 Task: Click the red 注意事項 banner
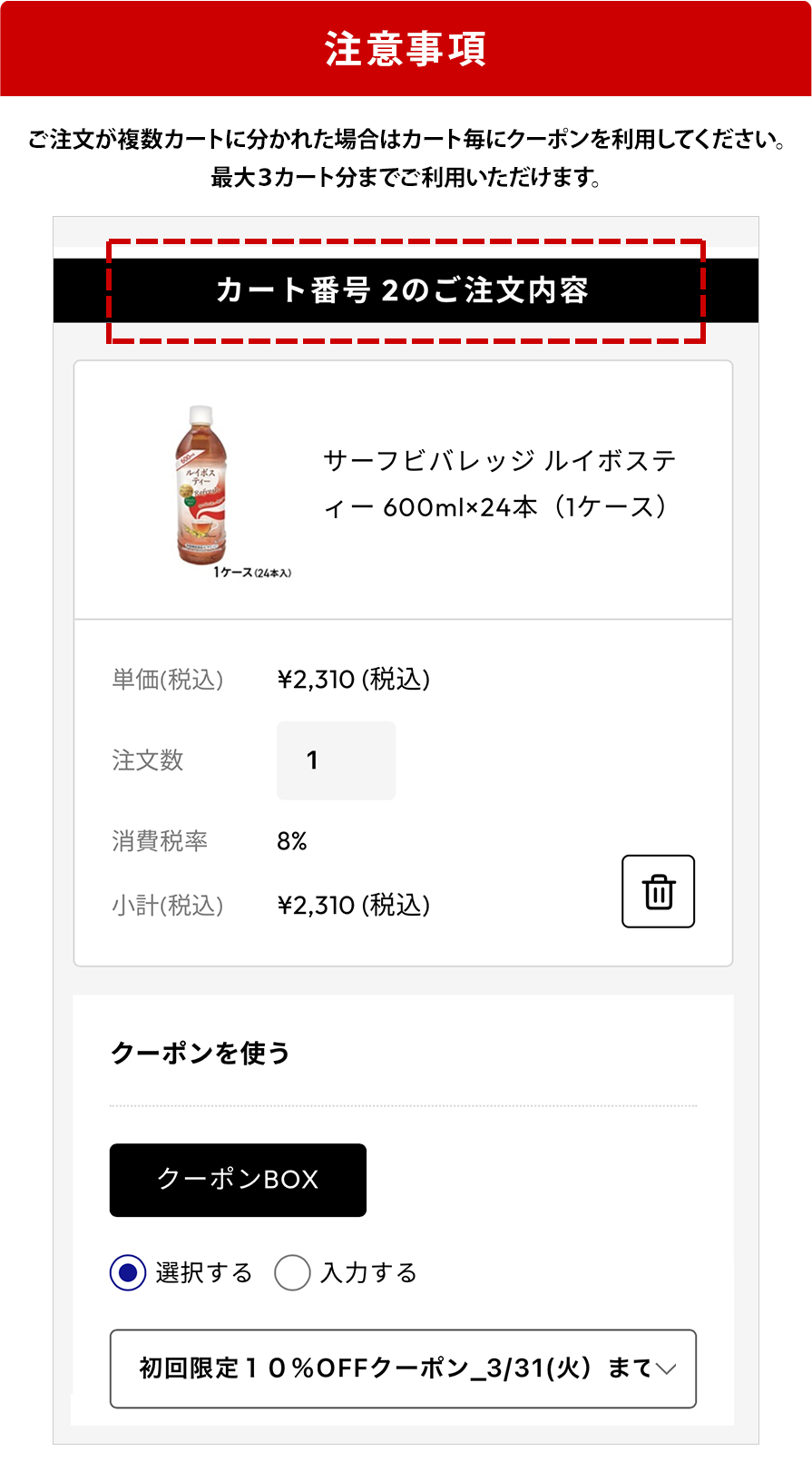[406, 50]
